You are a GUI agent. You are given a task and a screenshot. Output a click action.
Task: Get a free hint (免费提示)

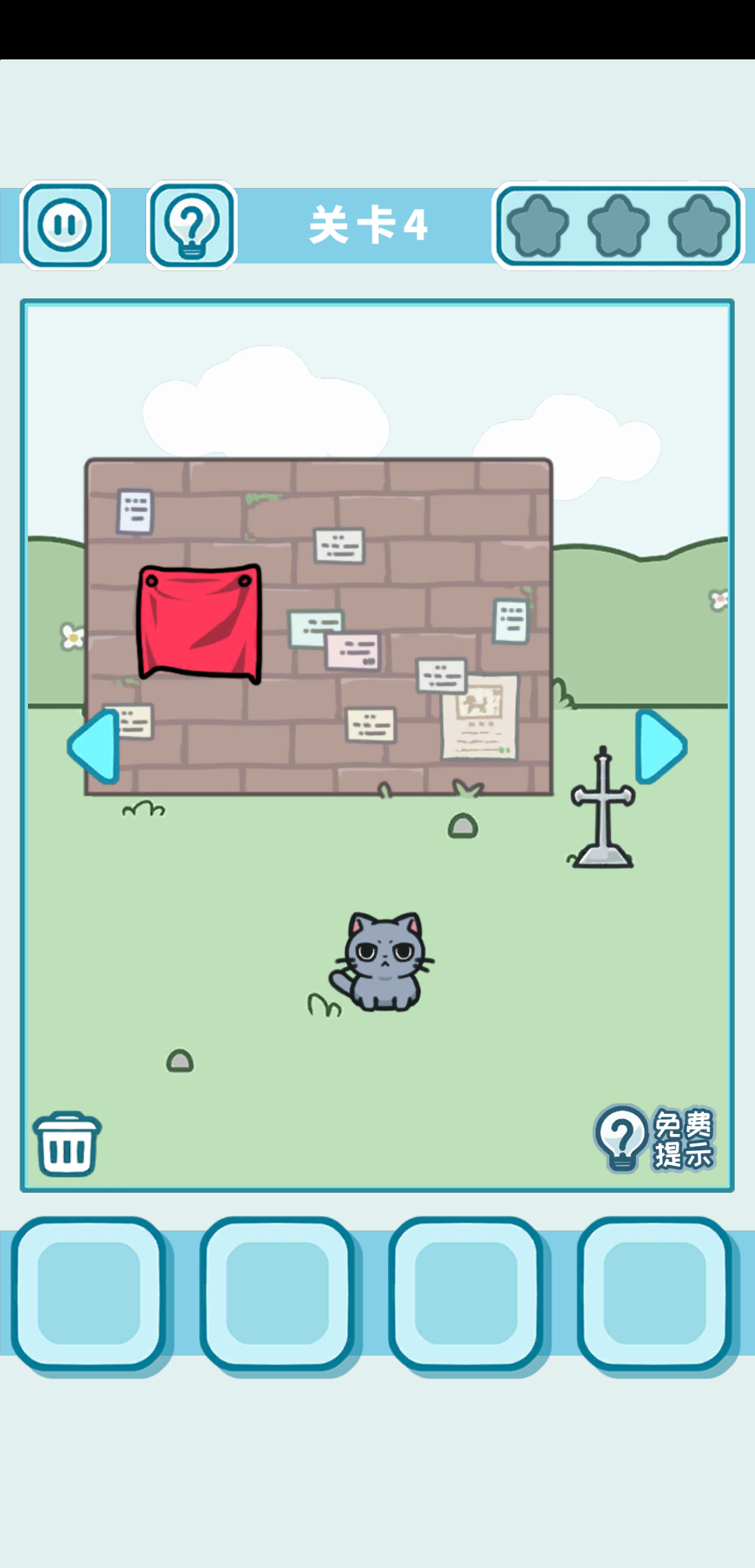click(654, 1139)
